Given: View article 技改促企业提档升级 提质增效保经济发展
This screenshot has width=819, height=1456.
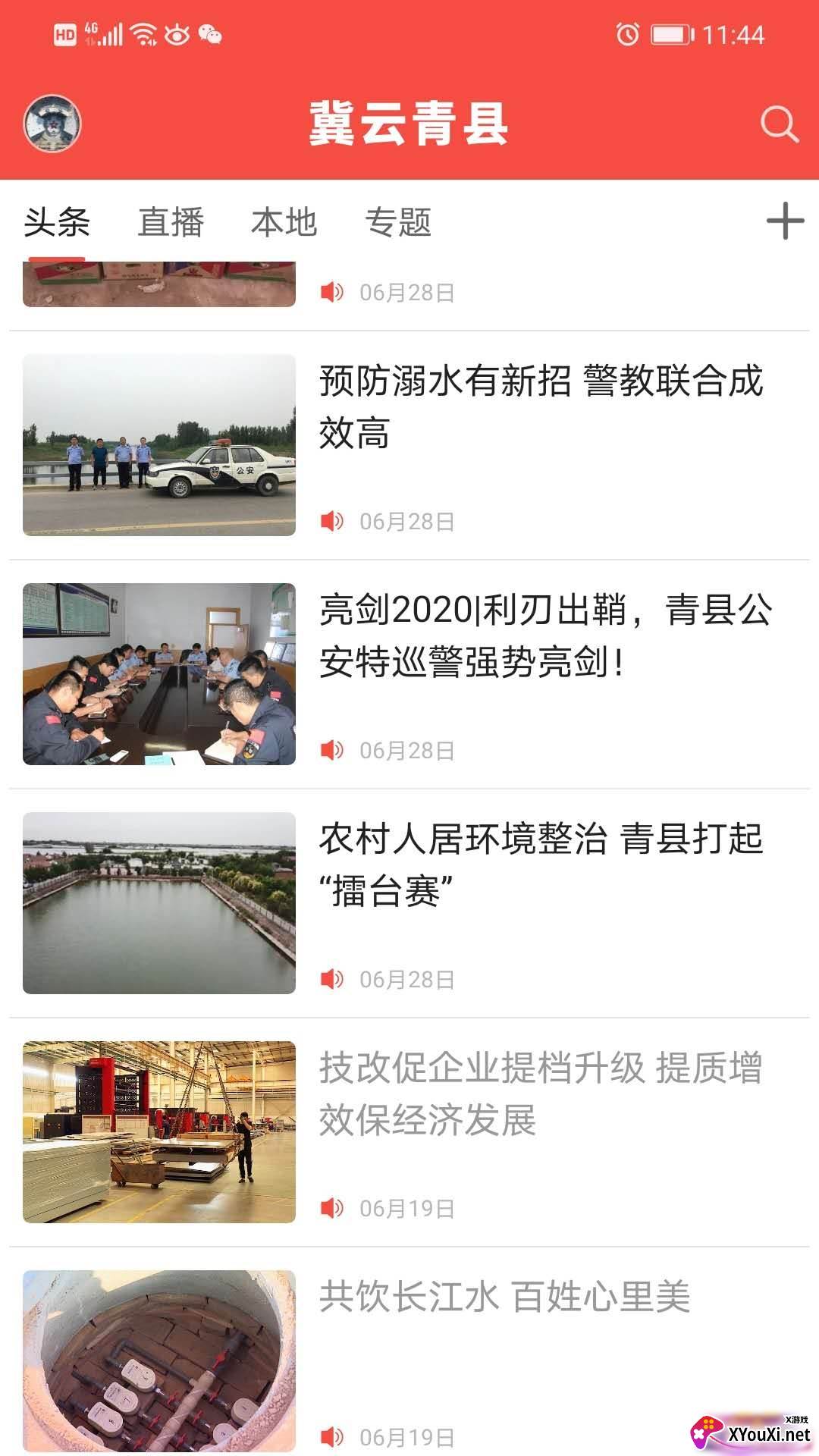Looking at the screenshot, I should (540, 1094).
